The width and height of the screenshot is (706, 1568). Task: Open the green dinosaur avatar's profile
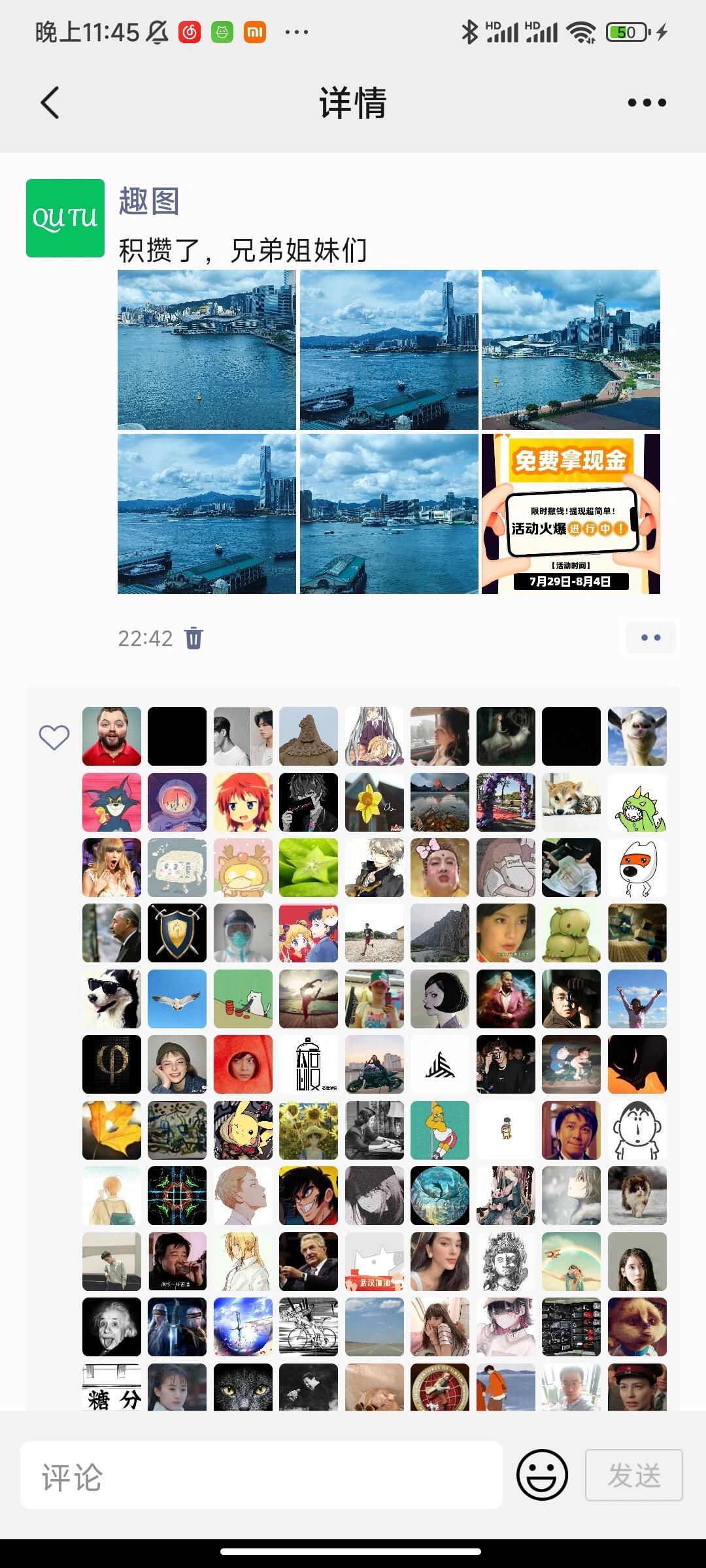[x=637, y=802]
